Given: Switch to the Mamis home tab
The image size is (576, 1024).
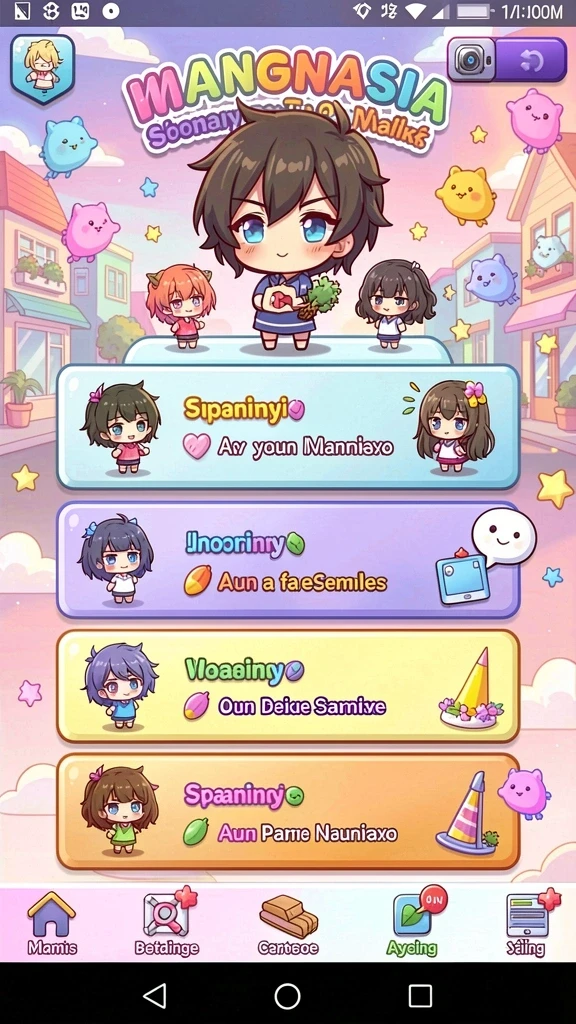Looking at the screenshot, I should 52,923.
